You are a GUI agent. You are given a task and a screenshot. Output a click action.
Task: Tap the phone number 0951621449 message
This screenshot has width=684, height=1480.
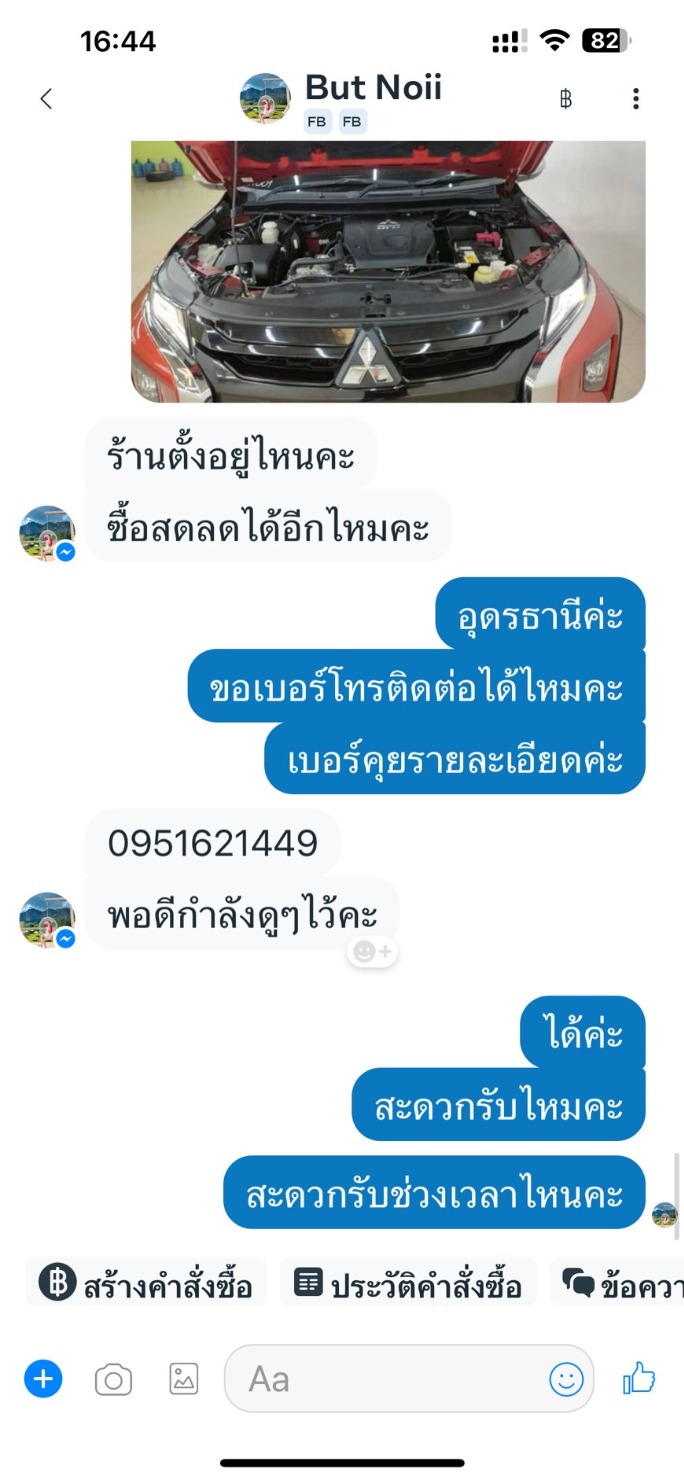212,844
